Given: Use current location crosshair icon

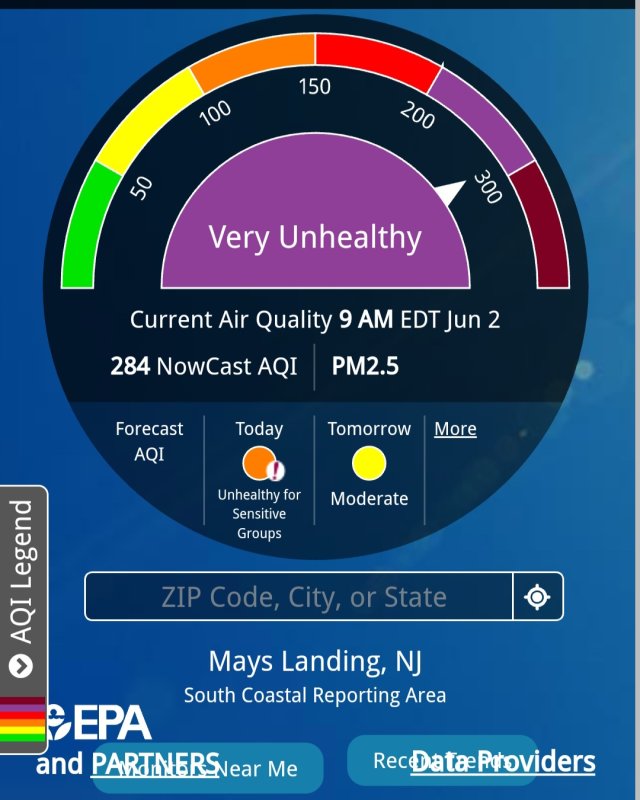Looking at the screenshot, I should 538,597.
